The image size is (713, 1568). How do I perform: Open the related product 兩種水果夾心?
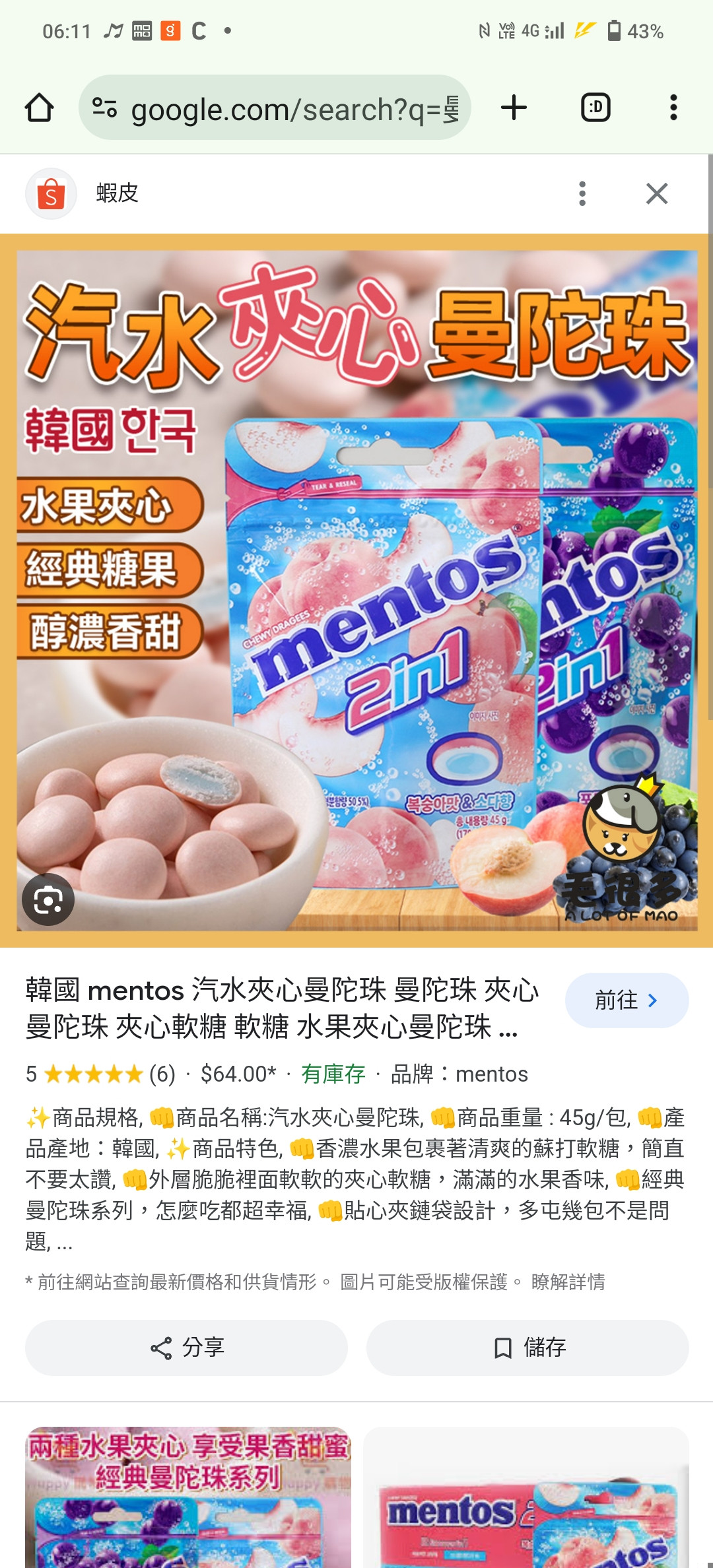tap(188, 1498)
